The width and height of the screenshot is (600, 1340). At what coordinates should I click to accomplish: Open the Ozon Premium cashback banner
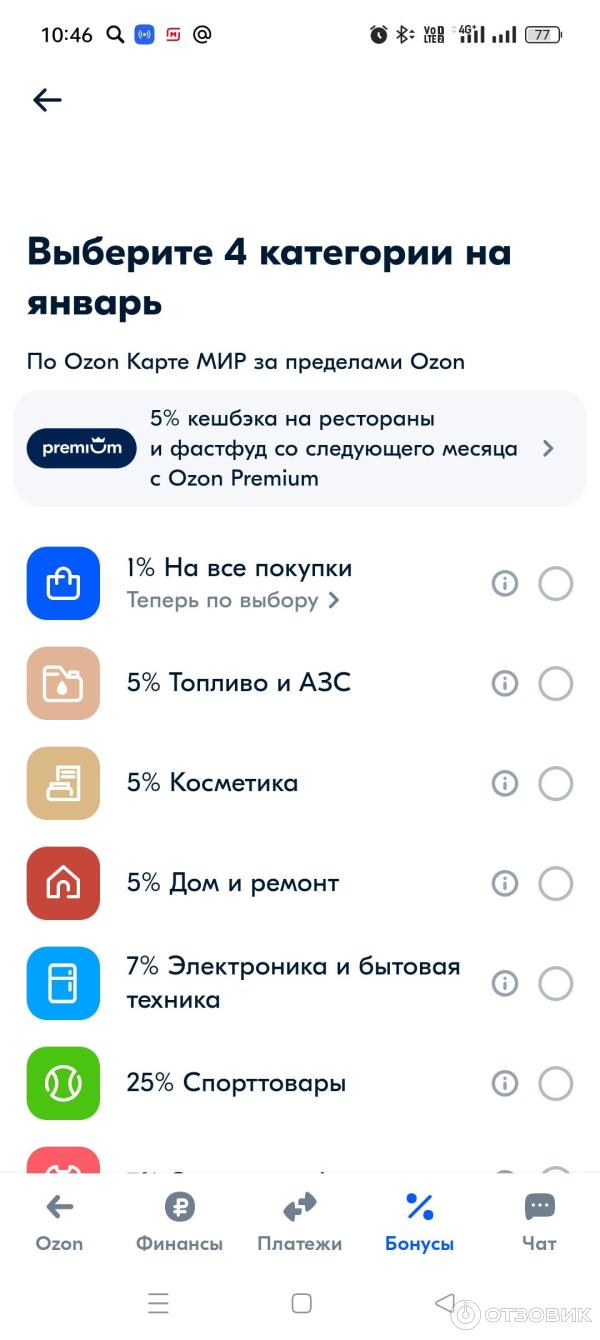pos(299,448)
